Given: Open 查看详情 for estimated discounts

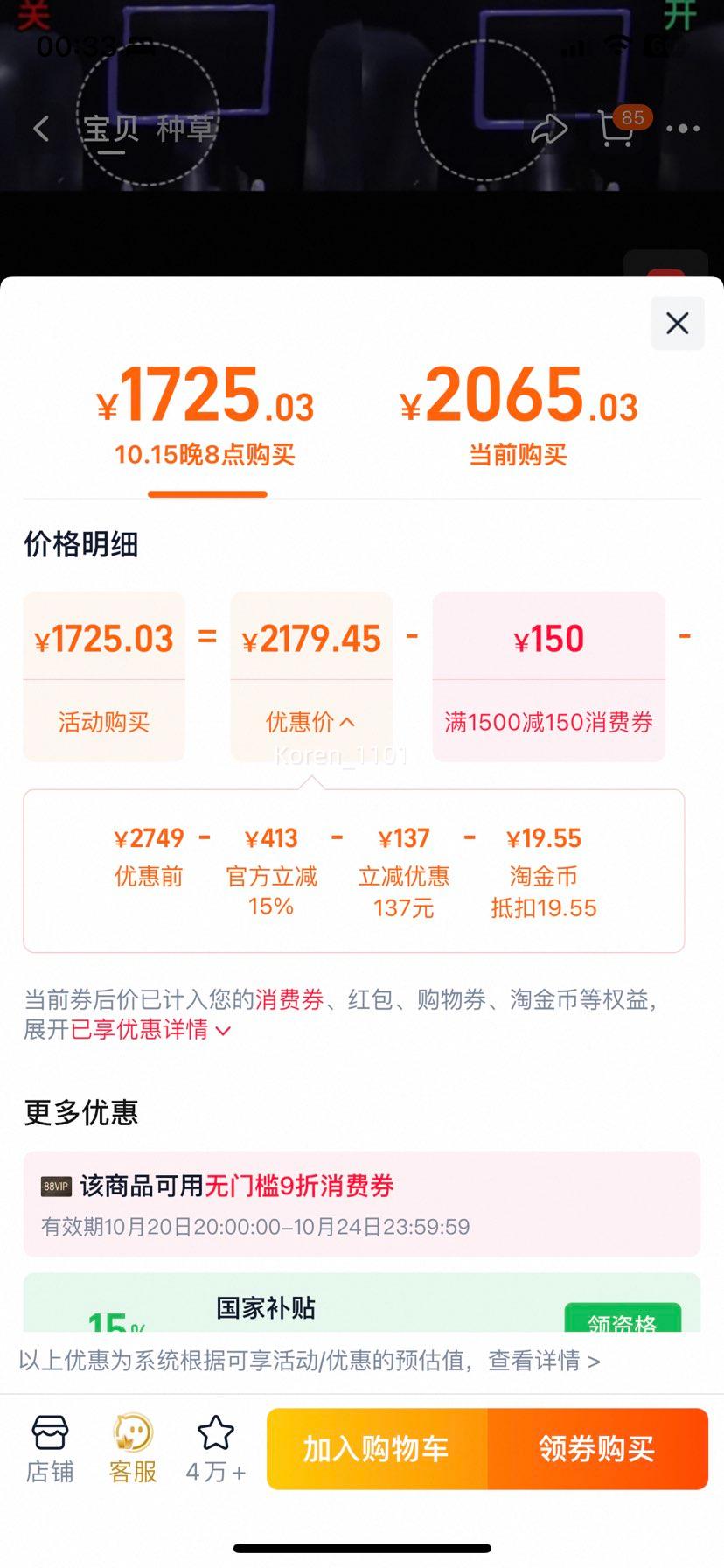Looking at the screenshot, I should (544, 1361).
